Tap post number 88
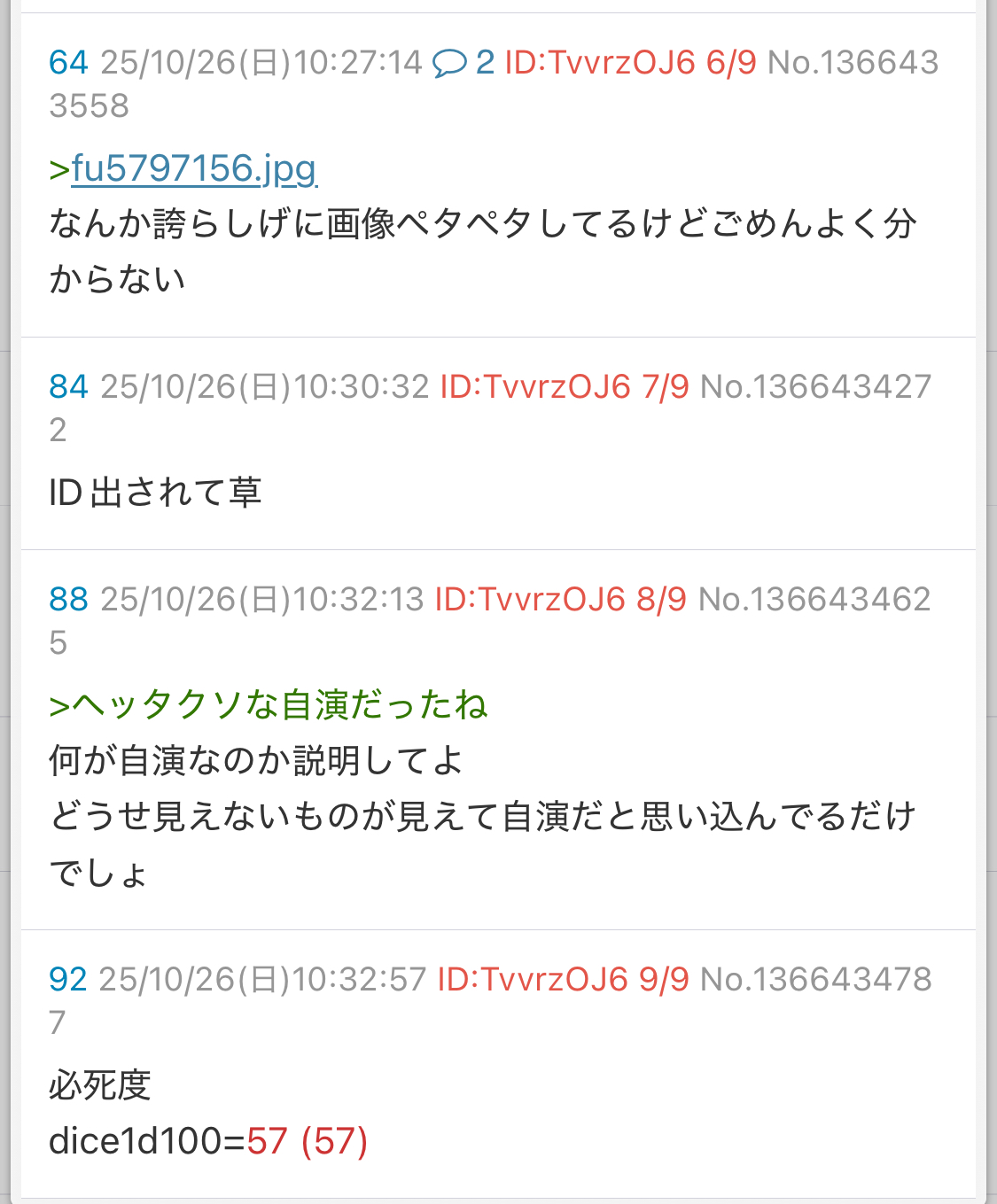 (x=68, y=600)
